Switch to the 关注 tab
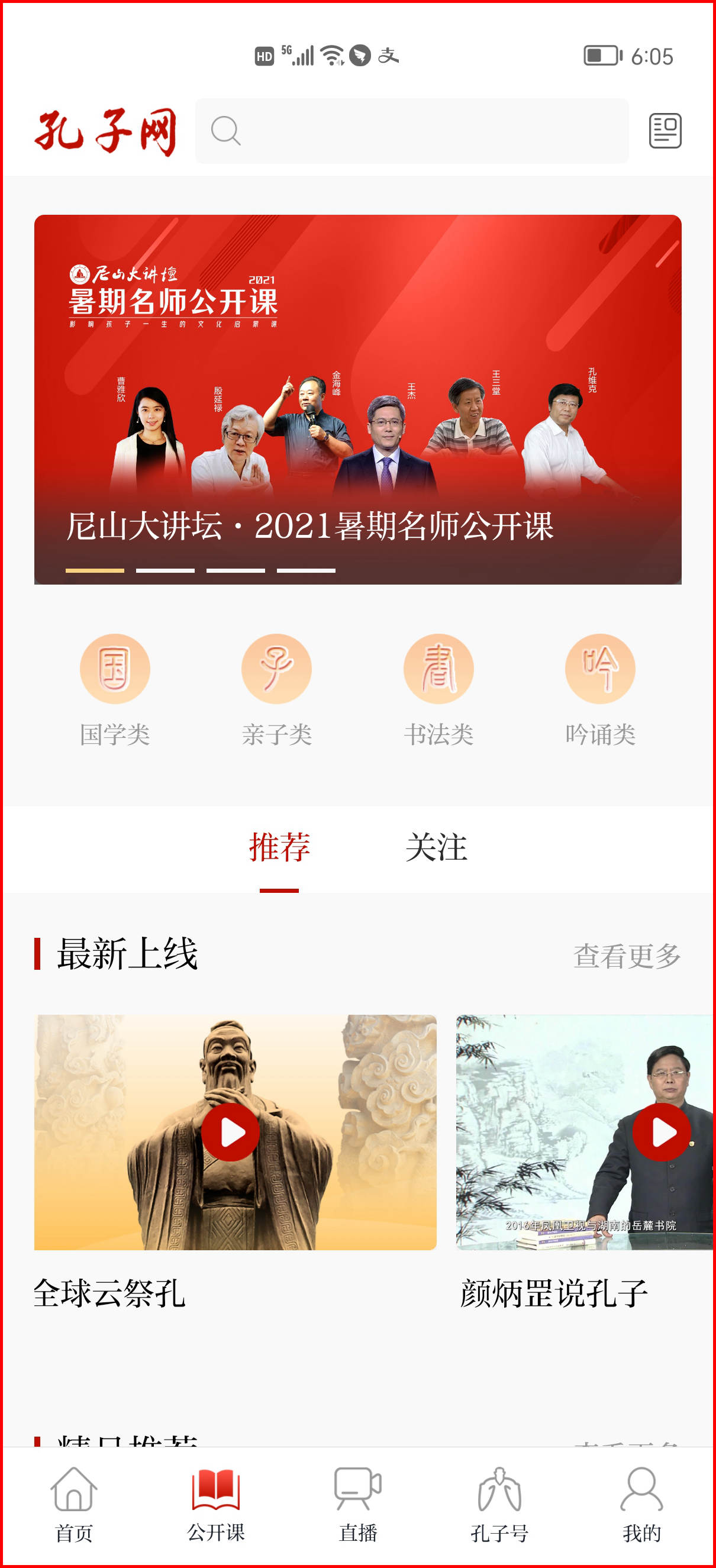 (436, 847)
